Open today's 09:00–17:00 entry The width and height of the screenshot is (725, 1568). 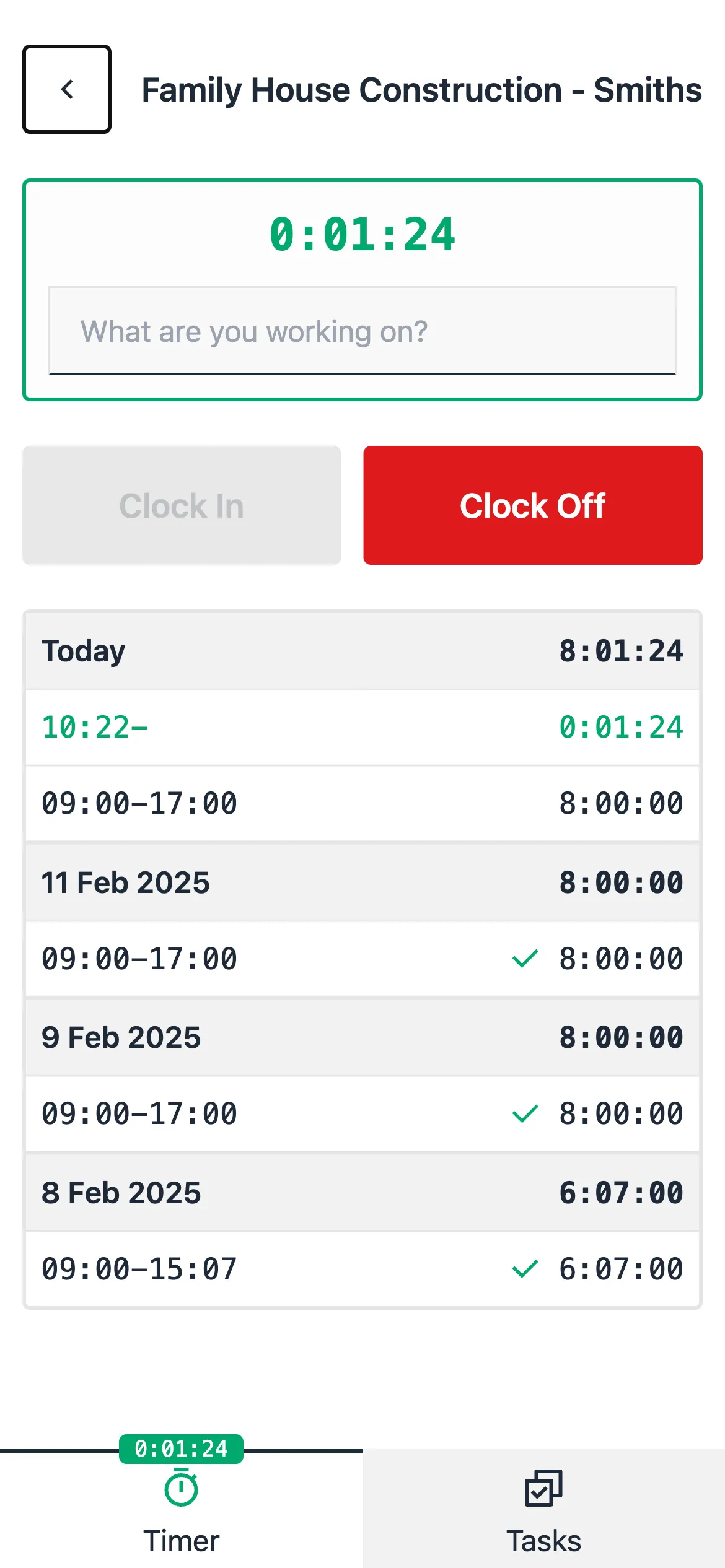[362, 803]
